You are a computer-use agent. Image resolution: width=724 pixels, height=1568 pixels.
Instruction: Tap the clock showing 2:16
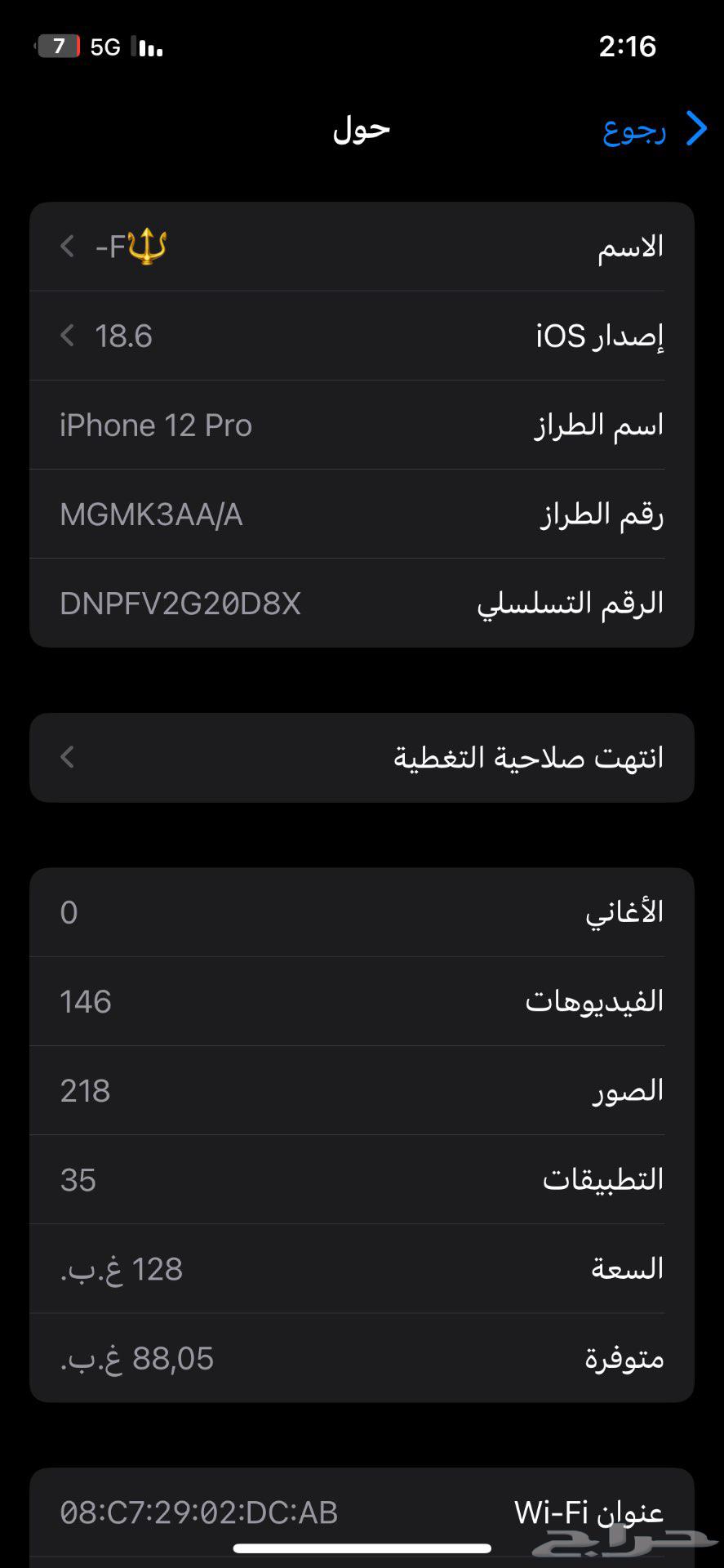(627, 47)
